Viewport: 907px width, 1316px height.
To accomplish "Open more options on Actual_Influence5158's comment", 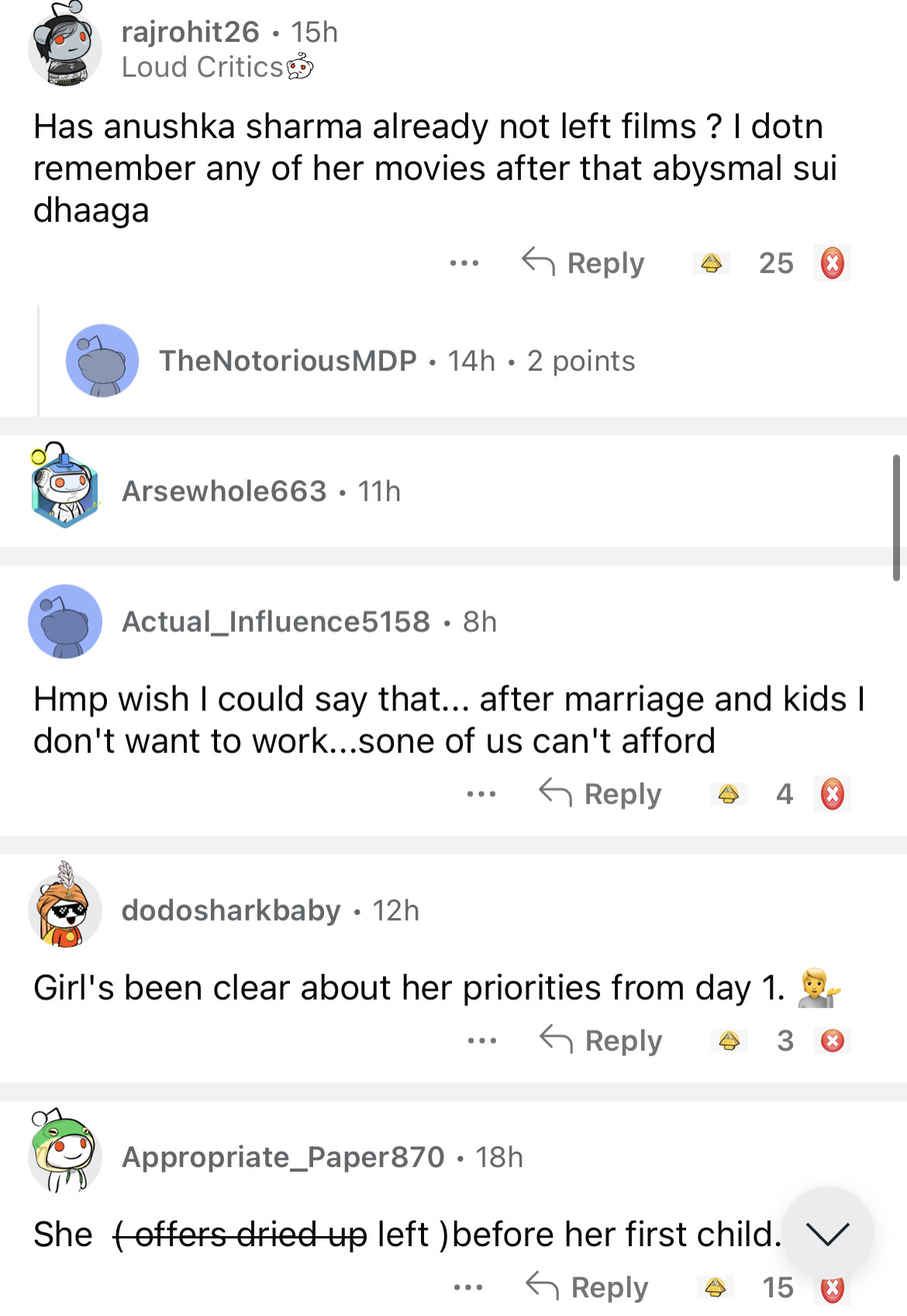I will coord(481,794).
